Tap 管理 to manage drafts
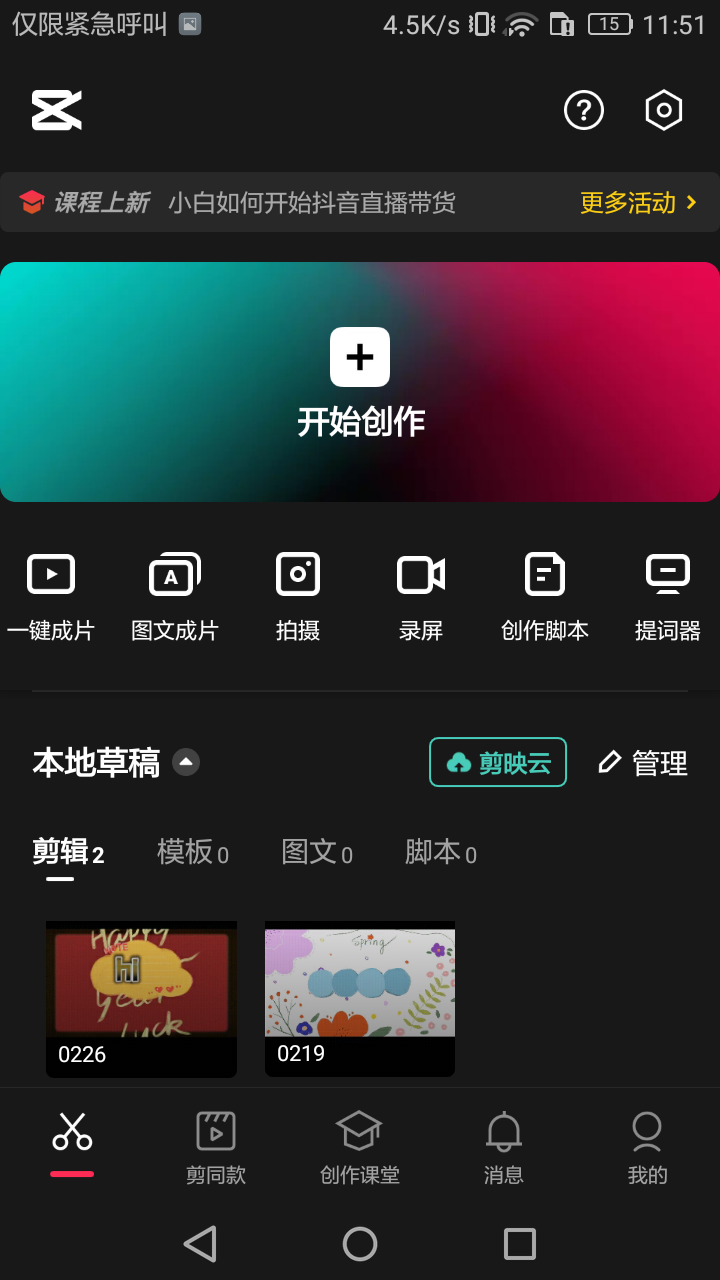The width and height of the screenshot is (720, 1280). pyautogui.click(x=643, y=763)
